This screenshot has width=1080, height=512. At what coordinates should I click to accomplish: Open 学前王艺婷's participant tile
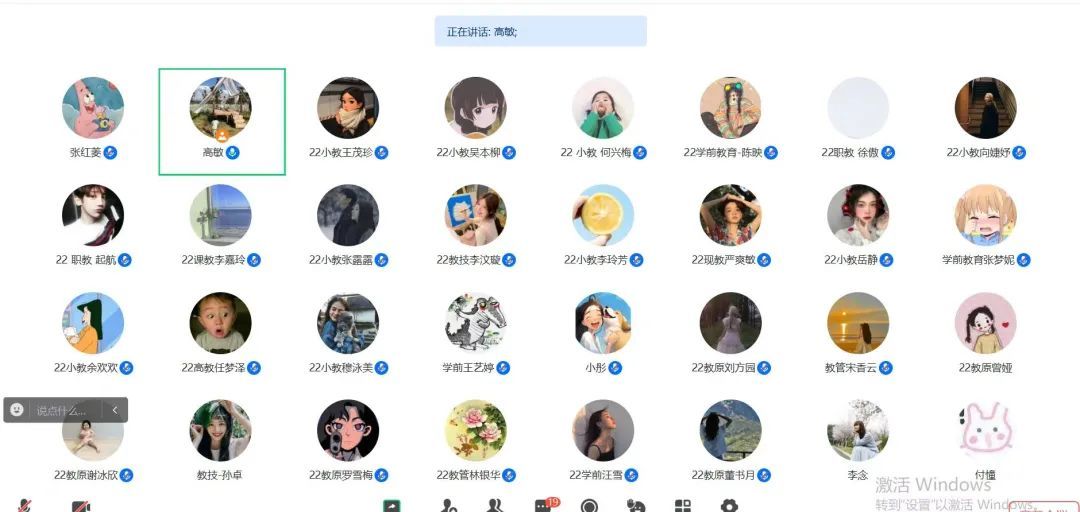[475, 324]
